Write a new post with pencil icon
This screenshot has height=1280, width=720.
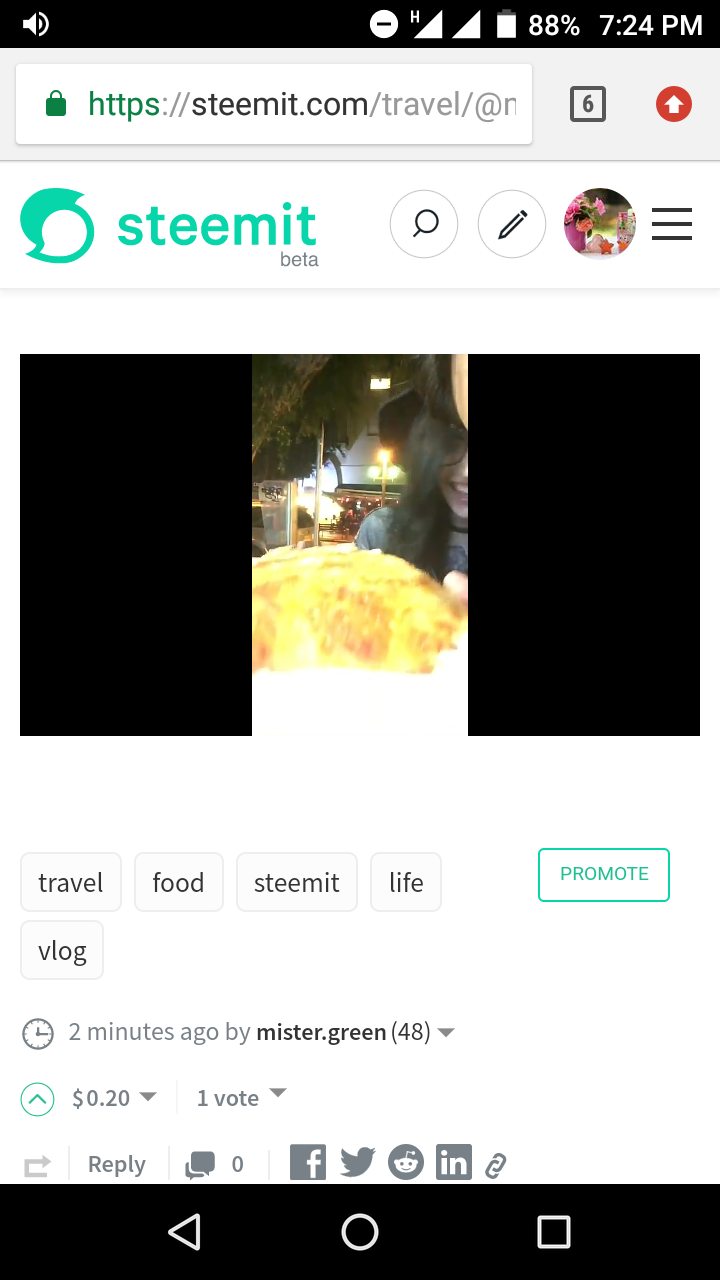click(512, 224)
